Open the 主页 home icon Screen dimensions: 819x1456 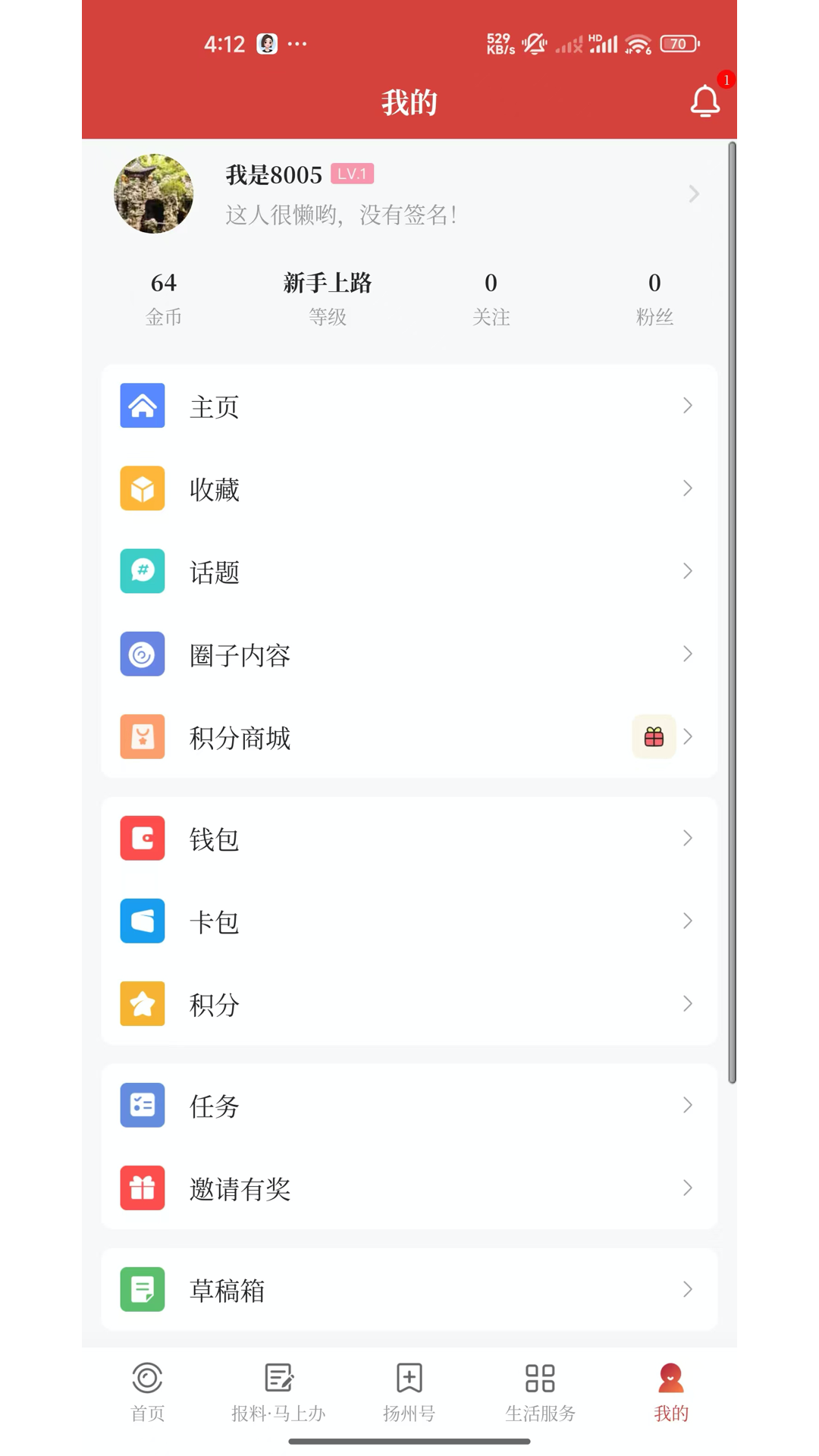click(142, 406)
